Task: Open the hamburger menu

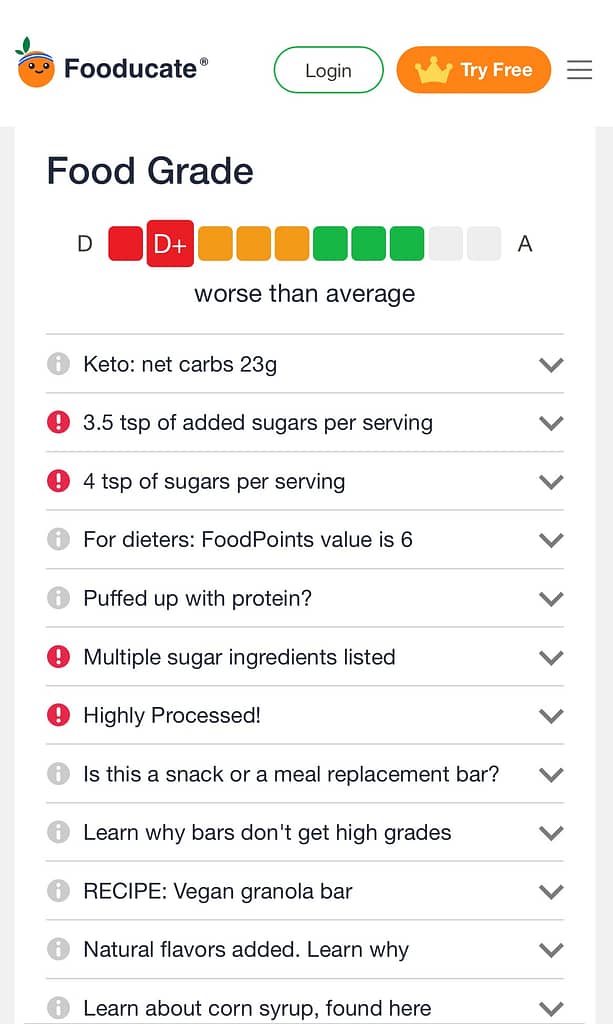Action: [579, 70]
